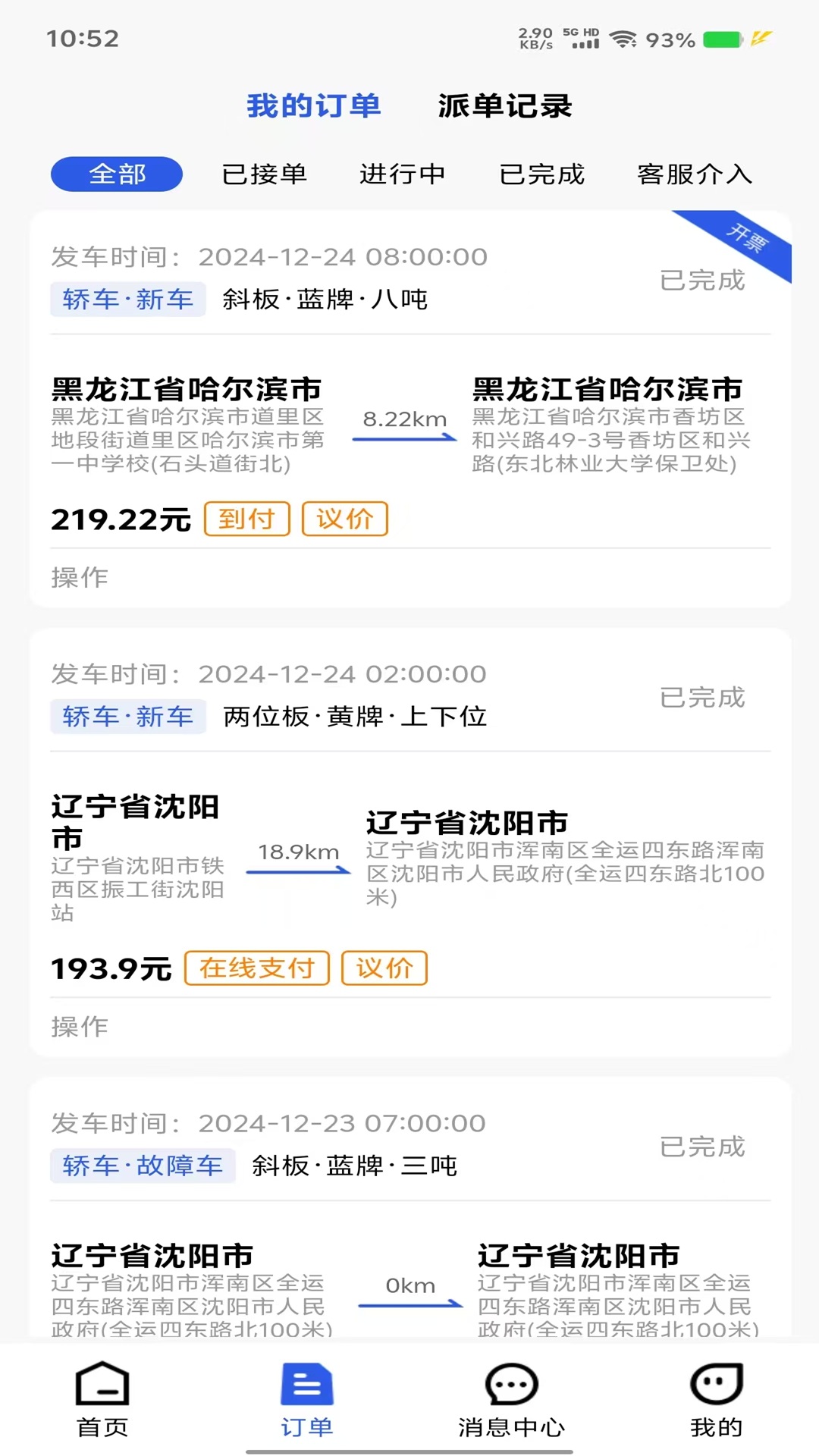Click 议价 on the 219.22元 order
This screenshot has width=819, height=1456.
[x=345, y=518]
